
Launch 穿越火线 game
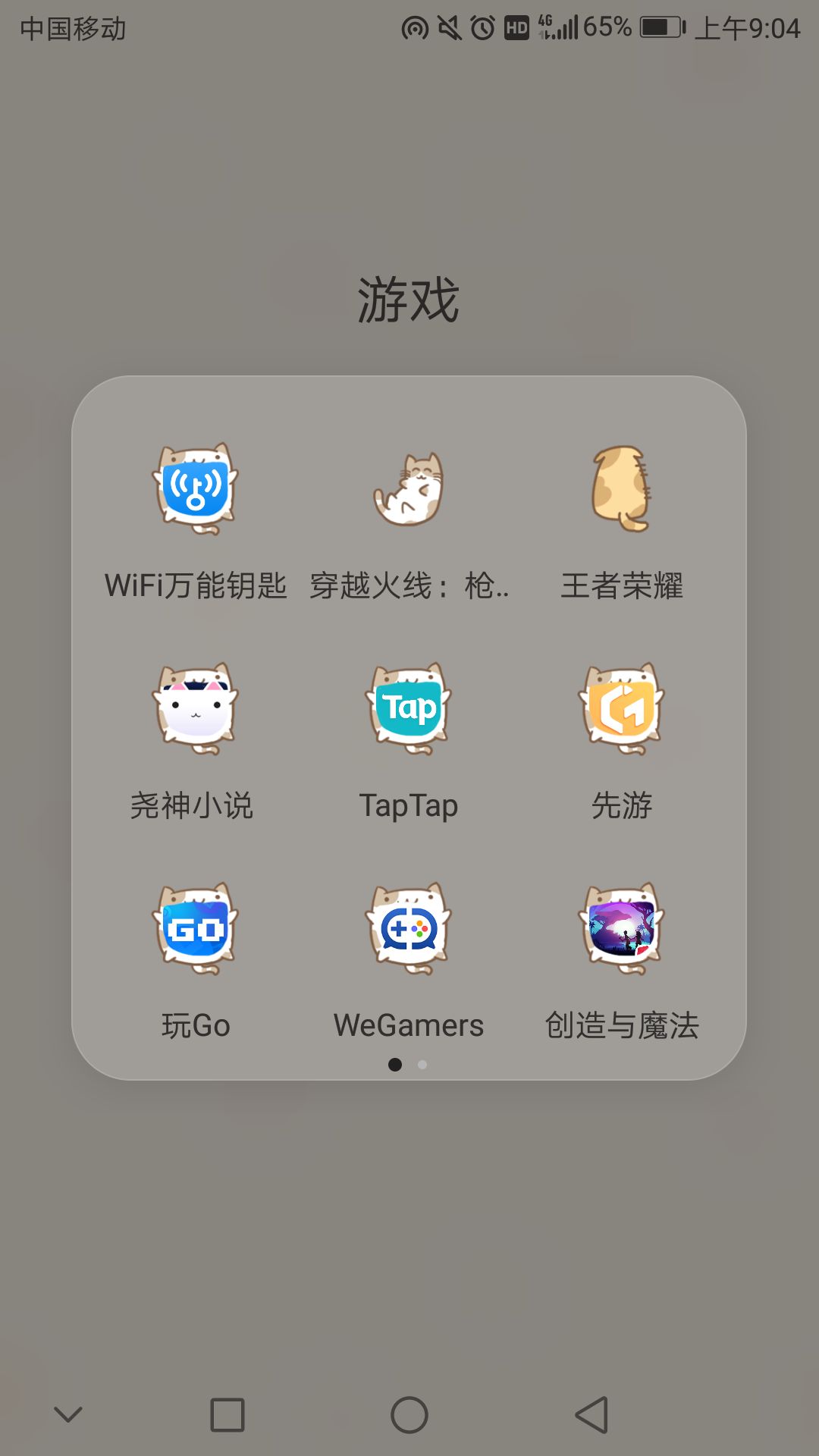[x=409, y=489]
